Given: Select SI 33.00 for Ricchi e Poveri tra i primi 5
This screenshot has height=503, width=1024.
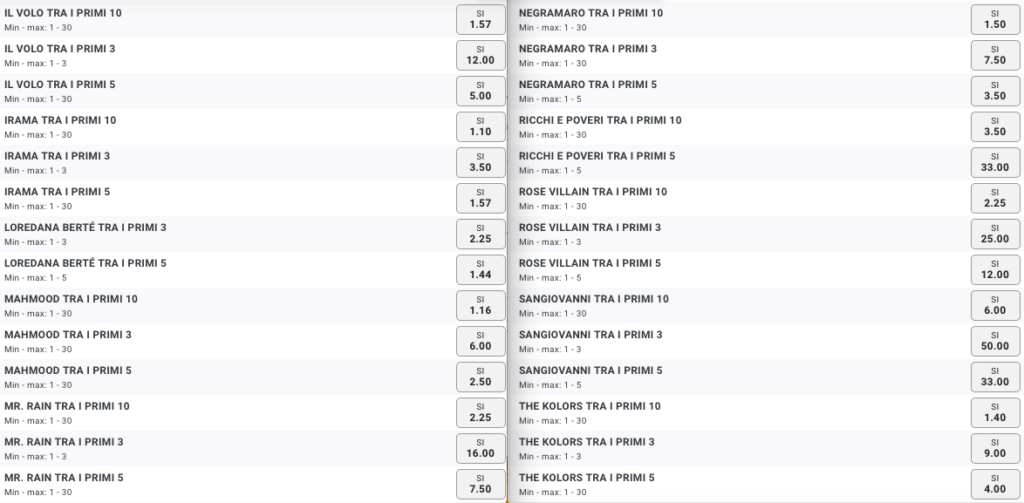Looking at the screenshot, I should (x=995, y=162).
